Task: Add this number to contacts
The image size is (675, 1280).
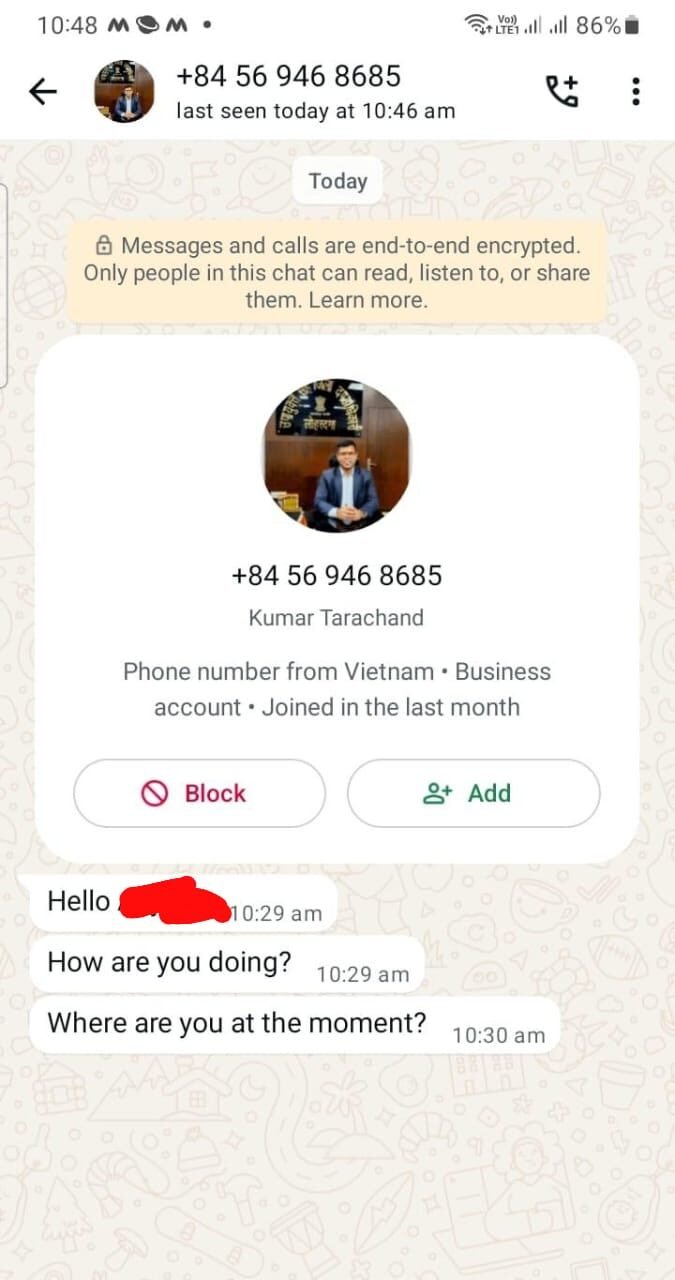Action: (473, 793)
